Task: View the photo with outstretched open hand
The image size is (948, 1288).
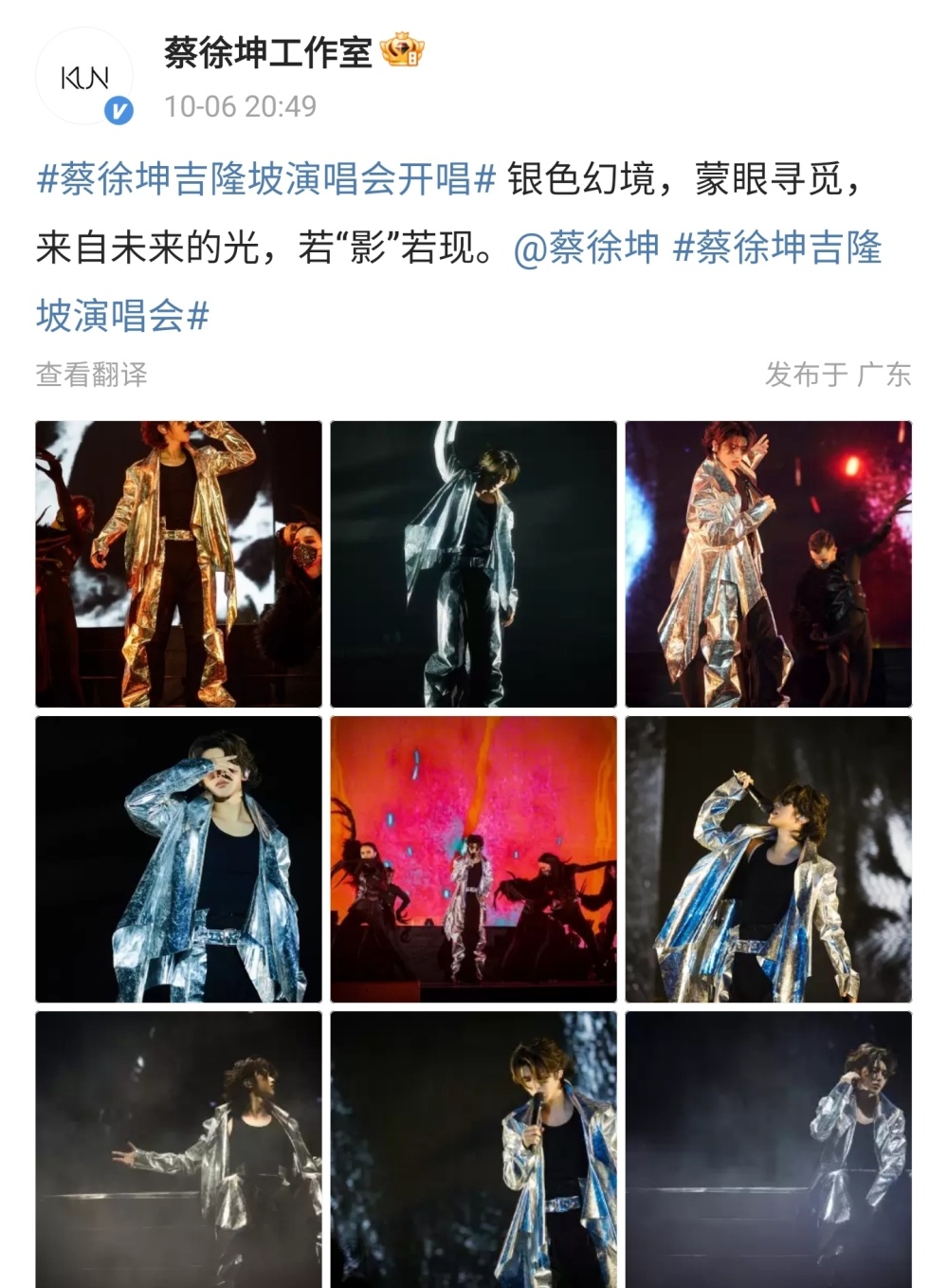Action: pyautogui.click(x=178, y=1149)
